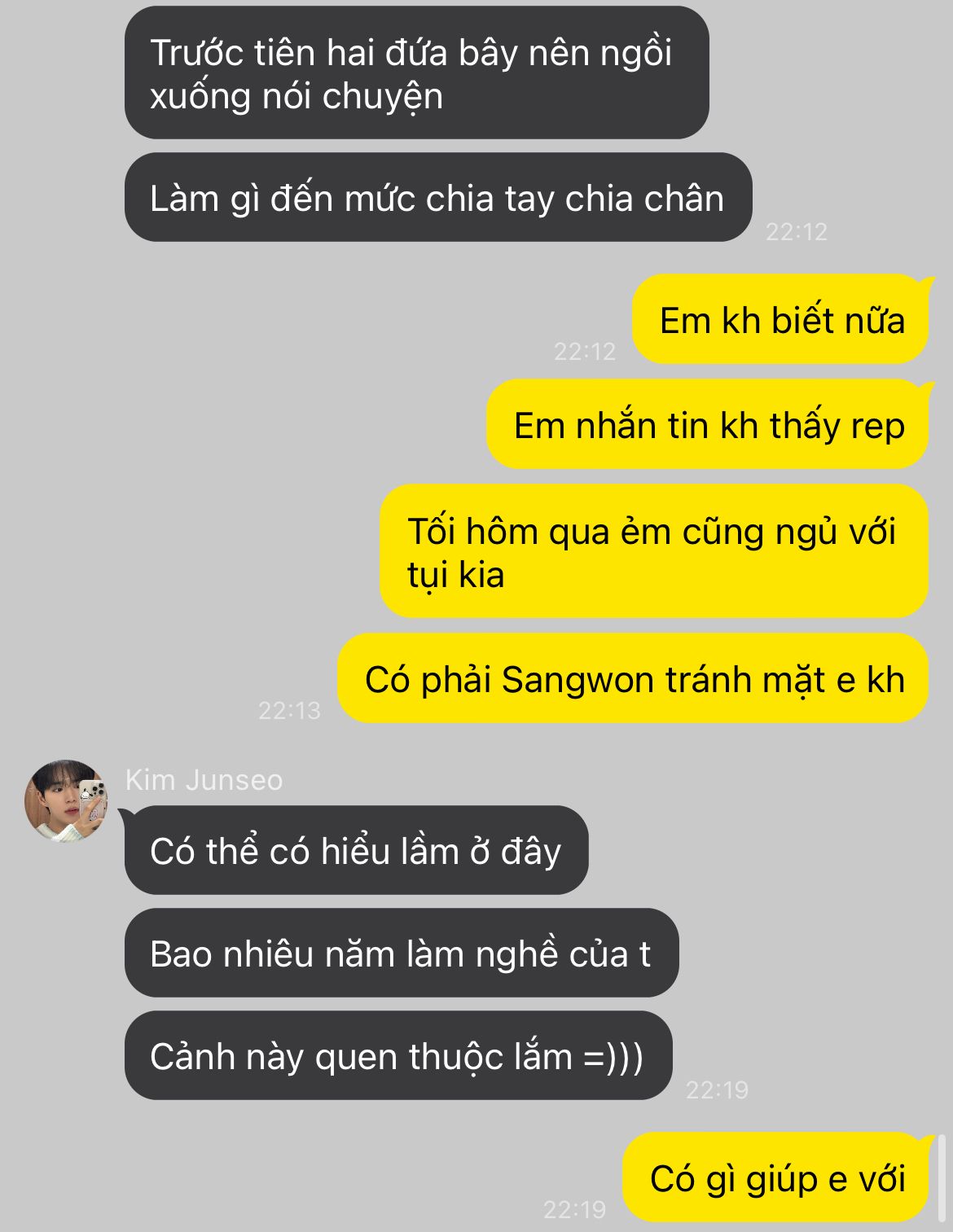953x1232 pixels.
Task: Open Kim Junseo's profile picture
Action: [67, 800]
